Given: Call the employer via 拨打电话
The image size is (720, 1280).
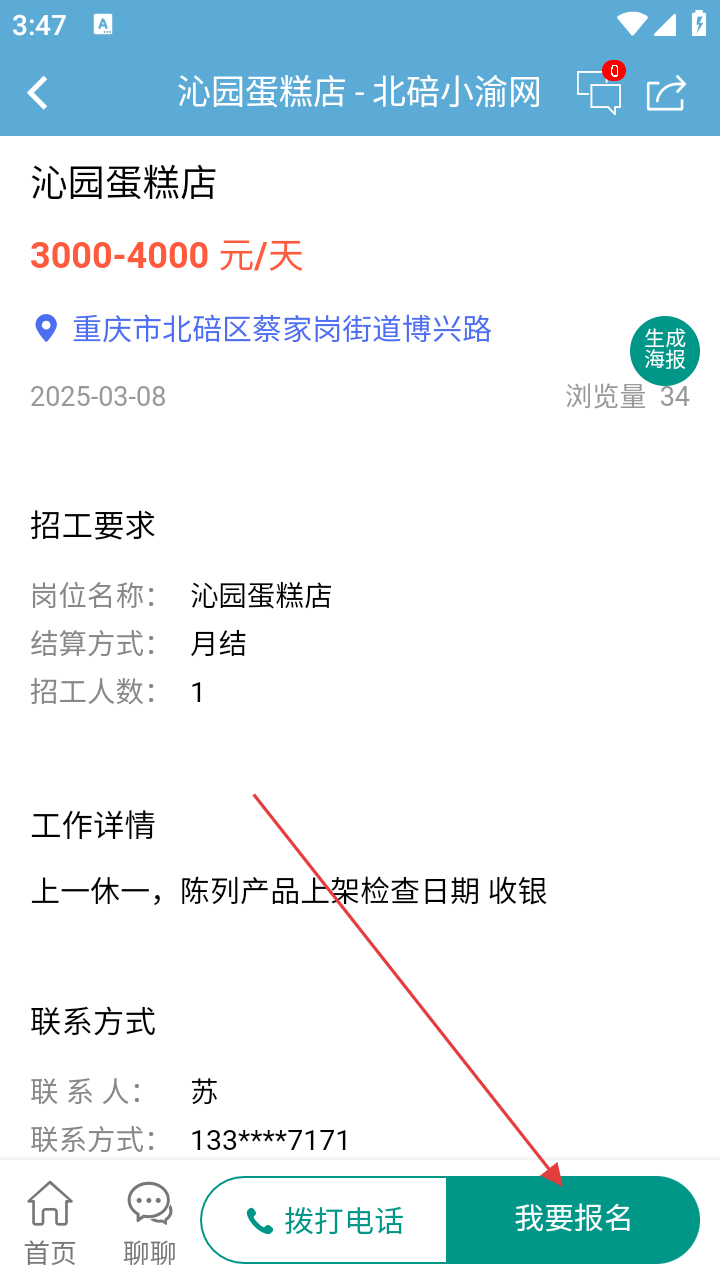Looking at the screenshot, I should (325, 1220).
